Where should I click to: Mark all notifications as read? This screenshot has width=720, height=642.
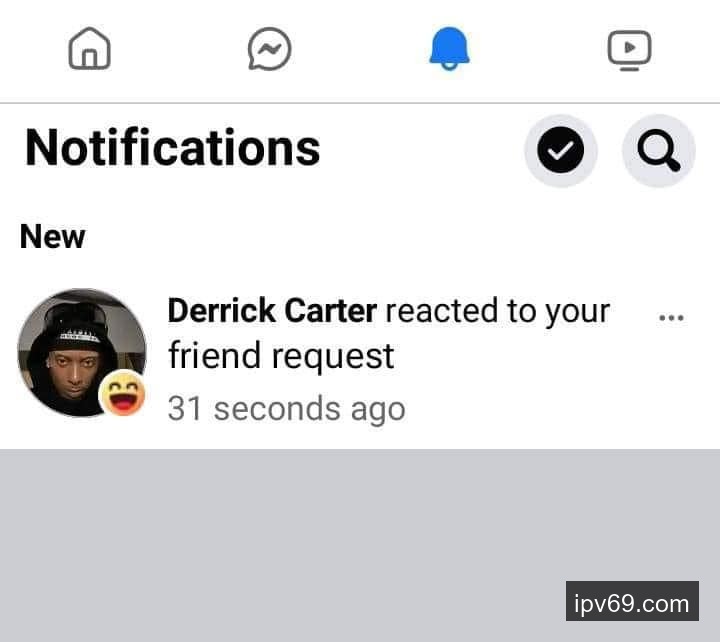tap(560, 151)
